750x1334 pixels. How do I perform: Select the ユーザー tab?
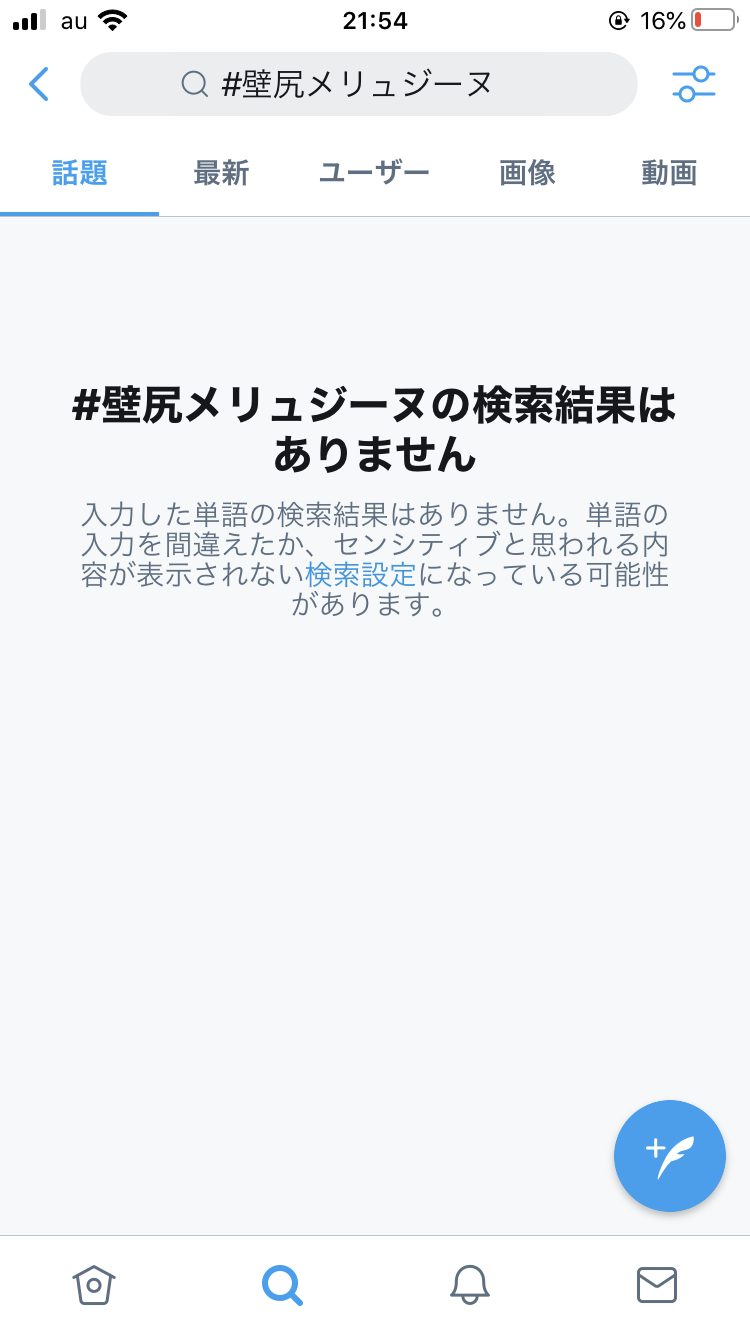(x=374, y=173)
